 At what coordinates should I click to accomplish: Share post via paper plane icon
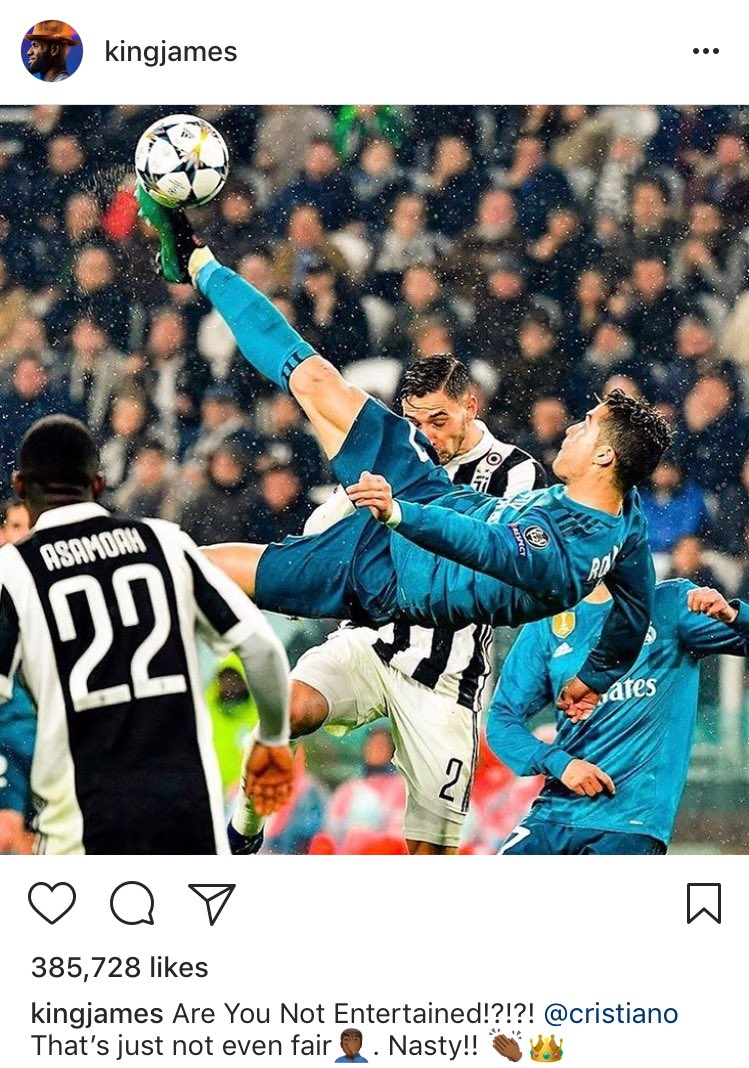(211, 904)
